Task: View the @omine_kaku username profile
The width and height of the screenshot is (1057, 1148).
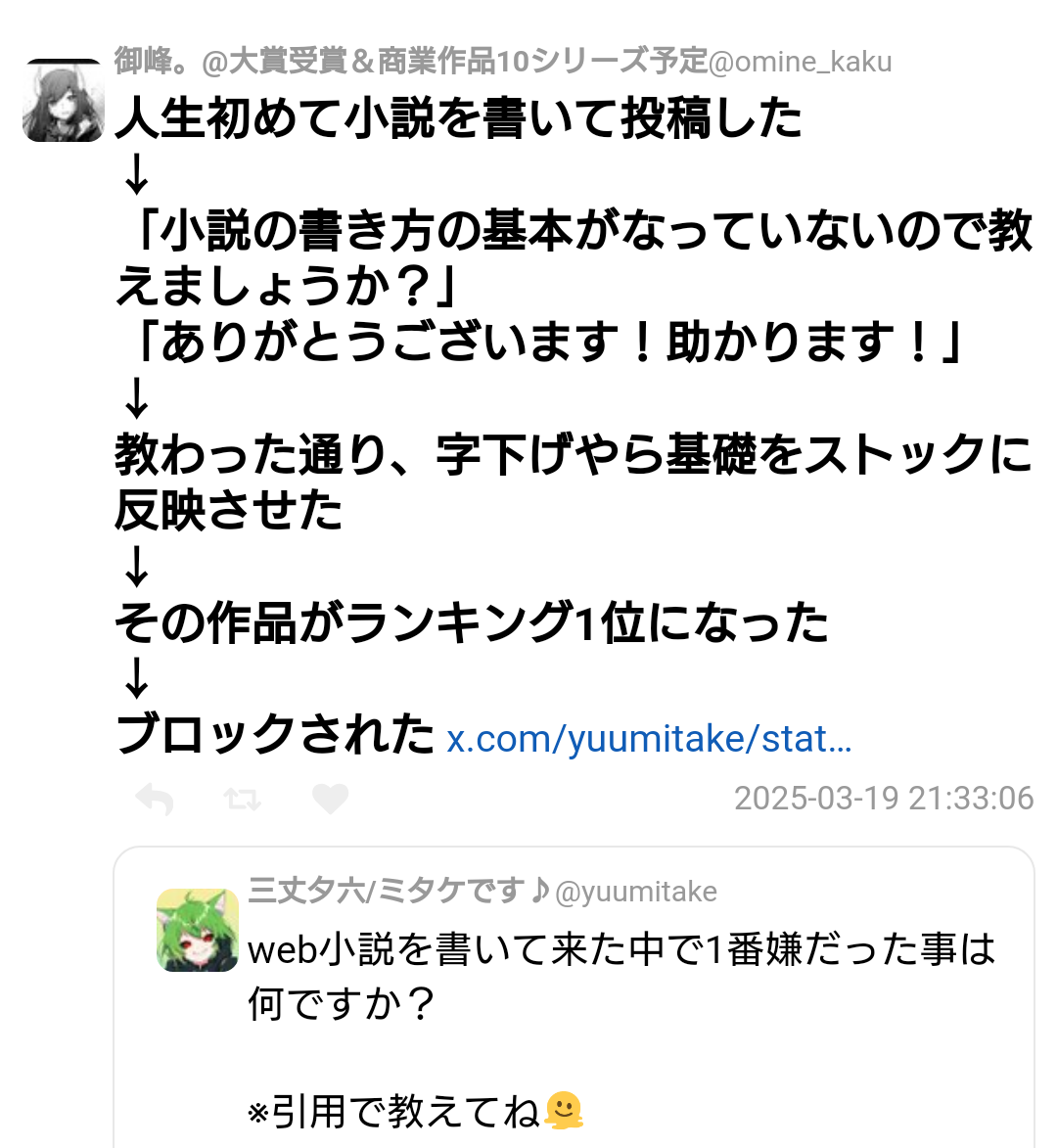Action: tap(800, 62)
